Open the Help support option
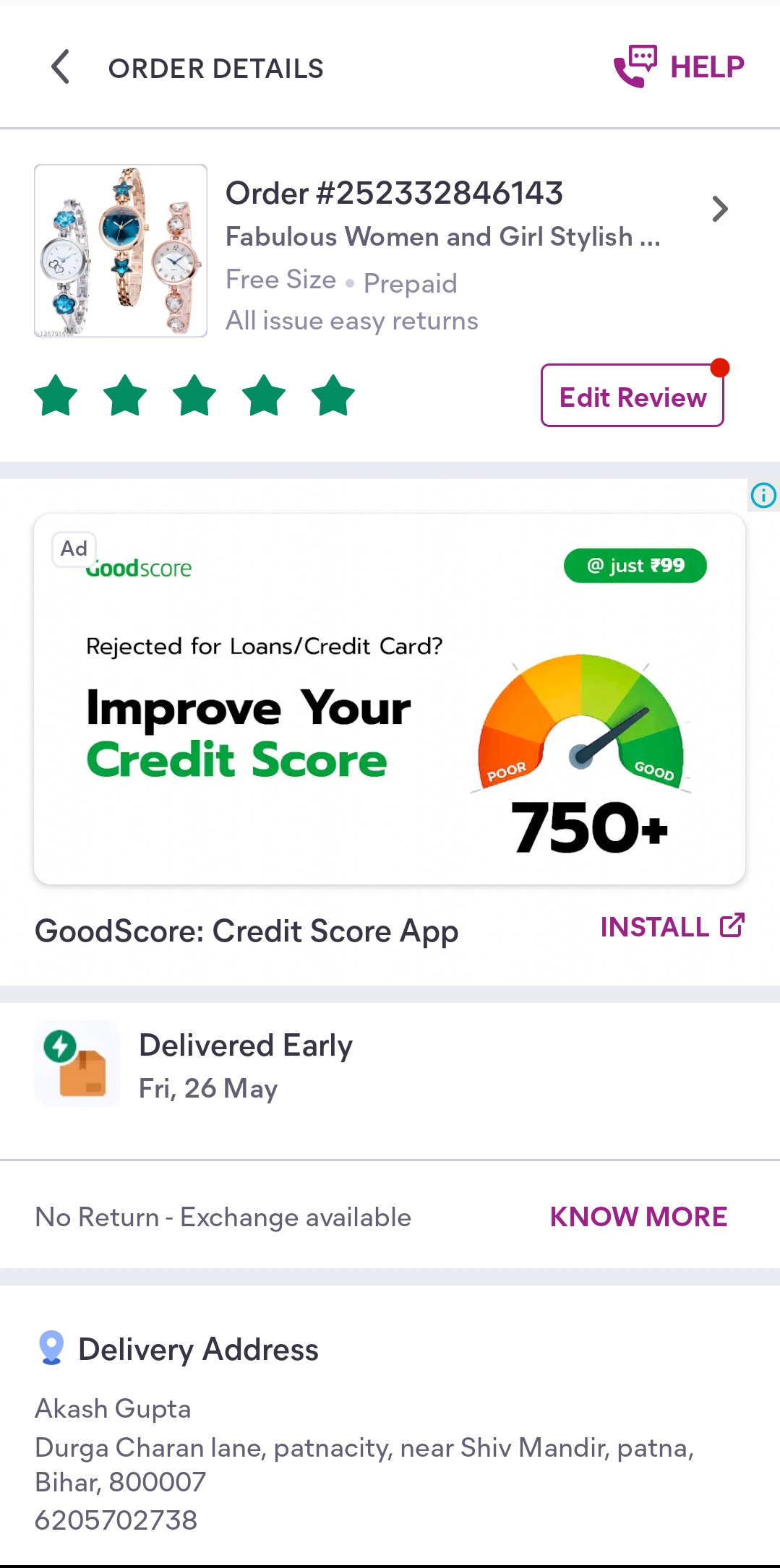This screenshot has width=780, height=1568. point(679,66)
